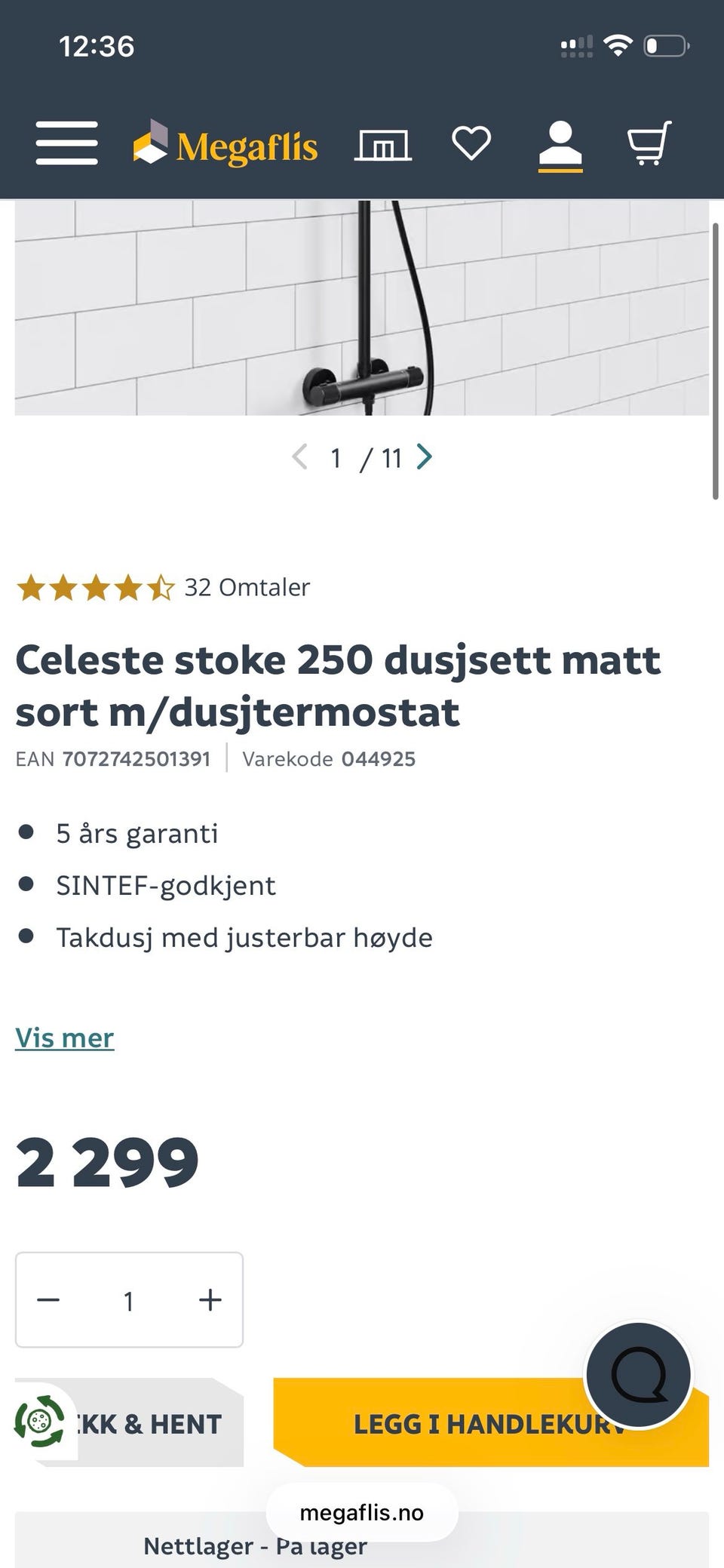The width and height of the screenshot is (724, 1568).
Task: Decrease quantity with the minus control
Action: [48, 1299]
